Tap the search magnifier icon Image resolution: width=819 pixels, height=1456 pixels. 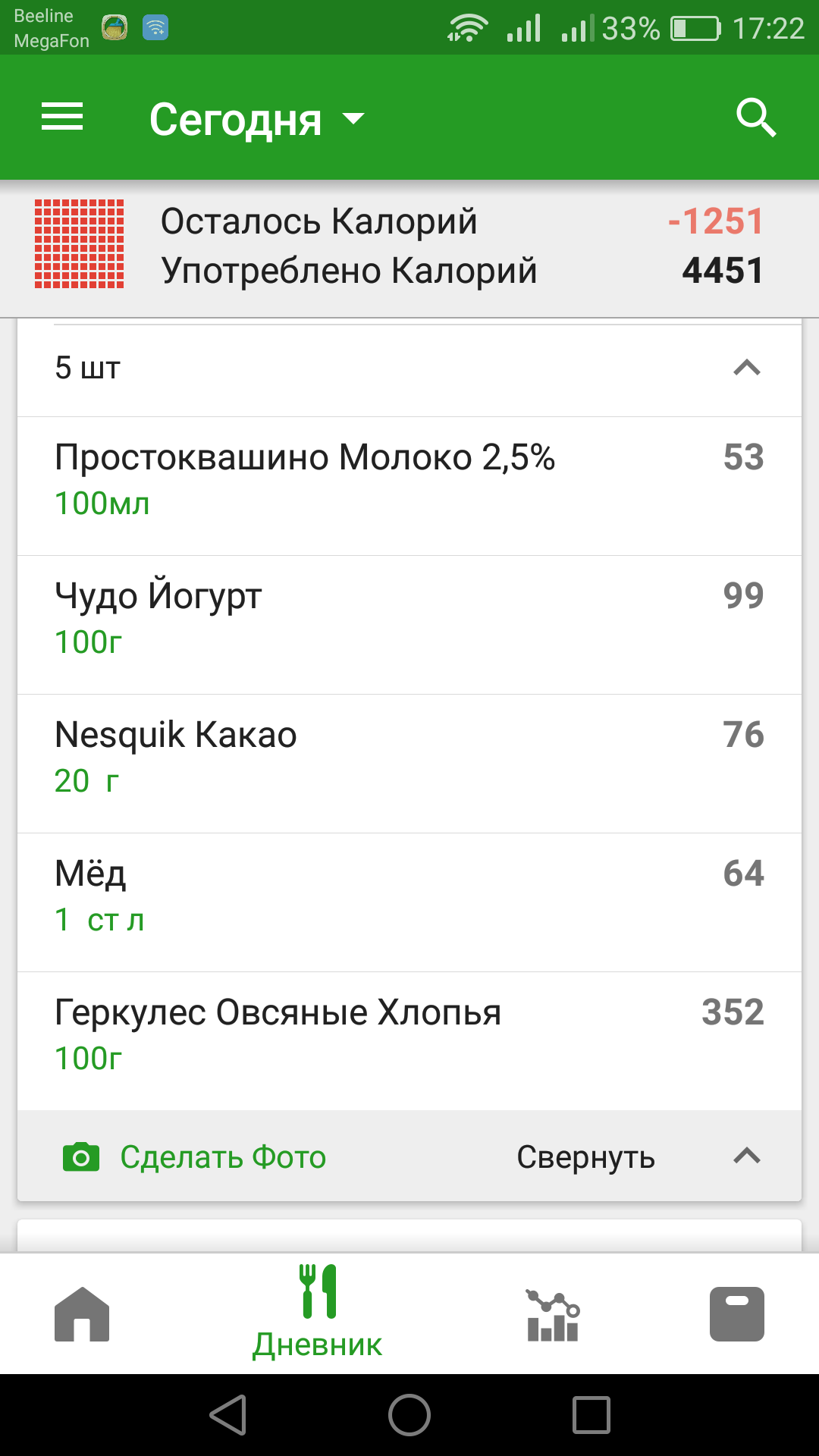pyautogui.click(x=756, y=118)
